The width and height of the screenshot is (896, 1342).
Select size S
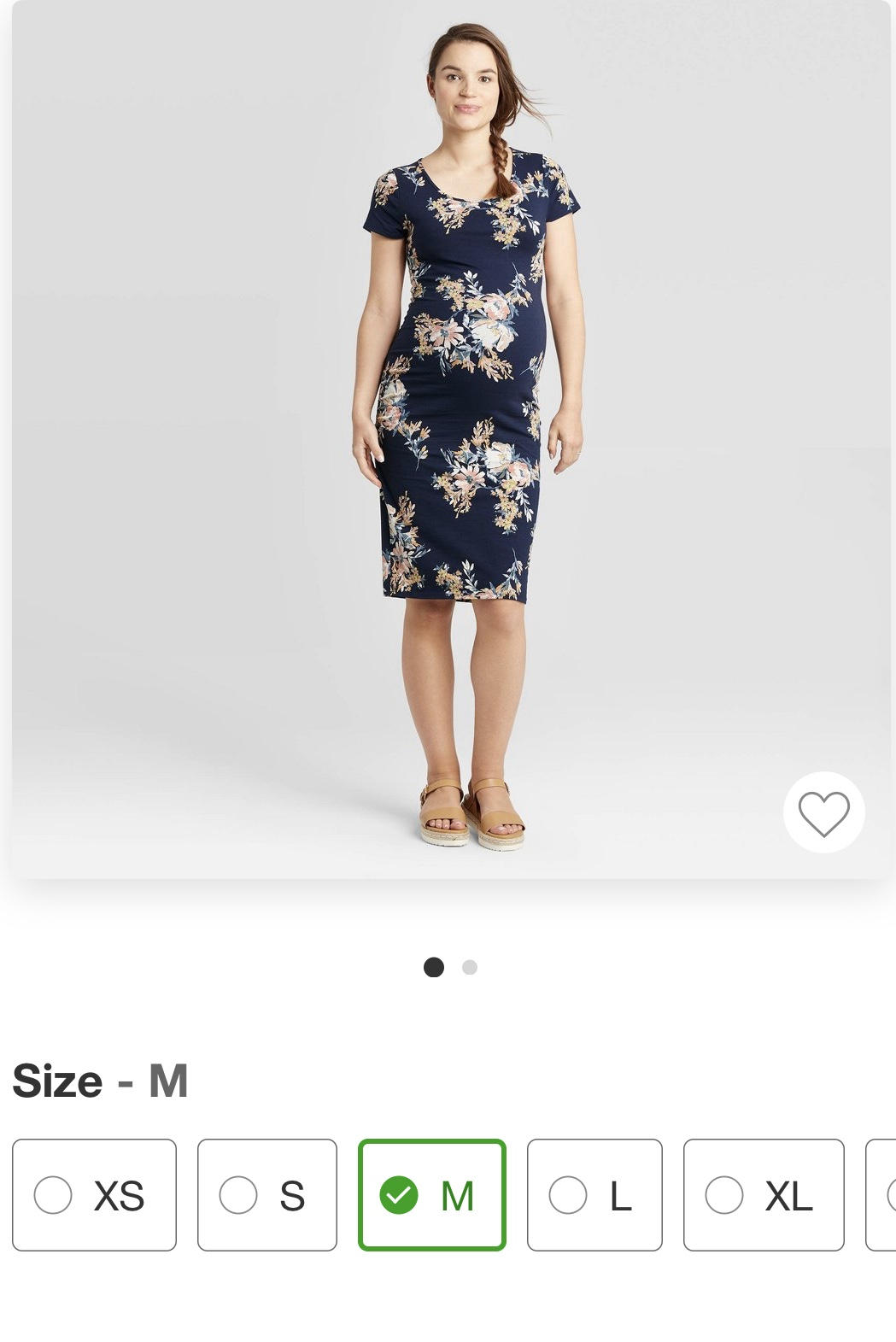(266, 1194)
